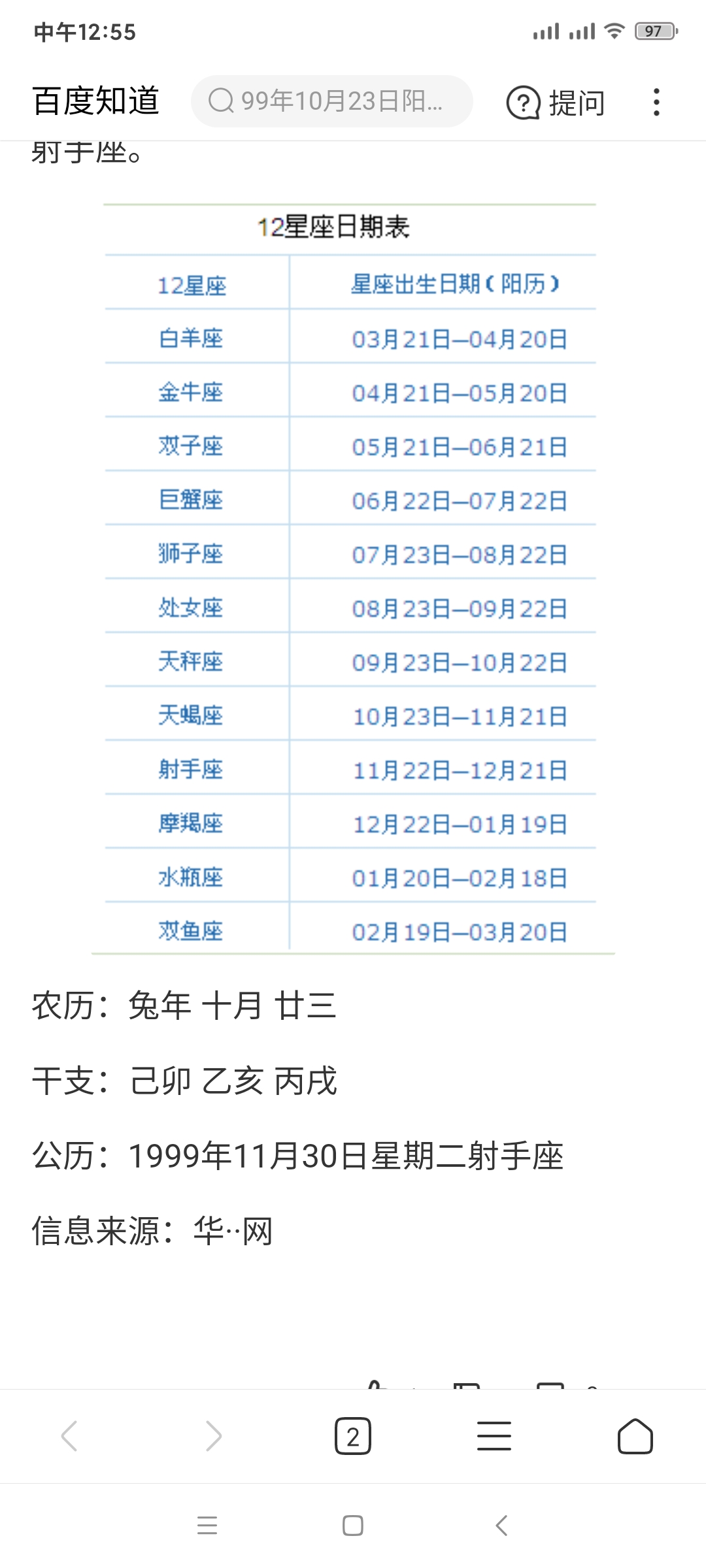This screenshot has width=706, height=1568.
Task: Open the browser hamburger menu
Action: click(x=494, y=1436)
